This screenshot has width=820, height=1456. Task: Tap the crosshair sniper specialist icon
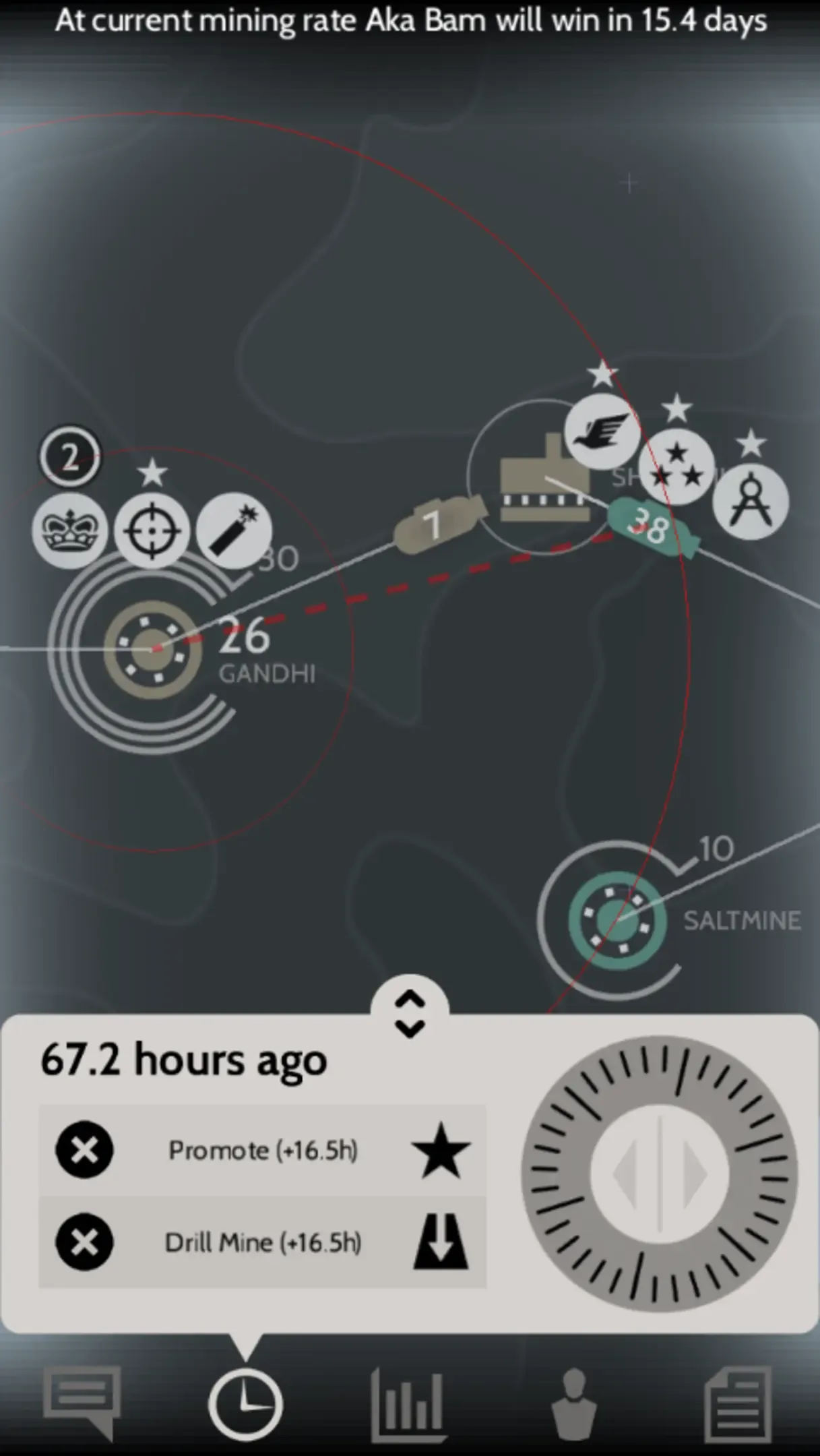tap(152, 530)
